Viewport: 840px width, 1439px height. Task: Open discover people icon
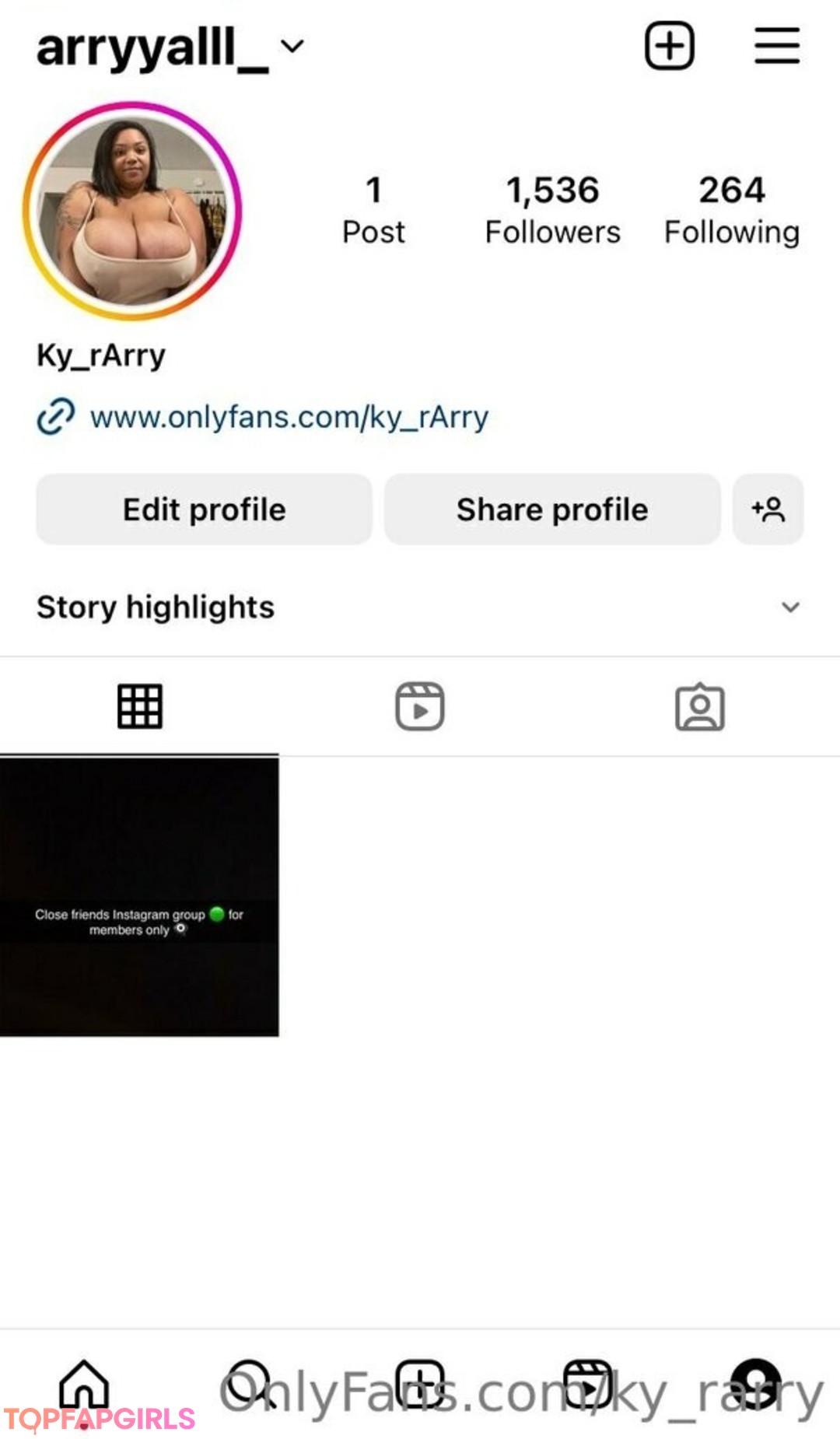point(768,509)
